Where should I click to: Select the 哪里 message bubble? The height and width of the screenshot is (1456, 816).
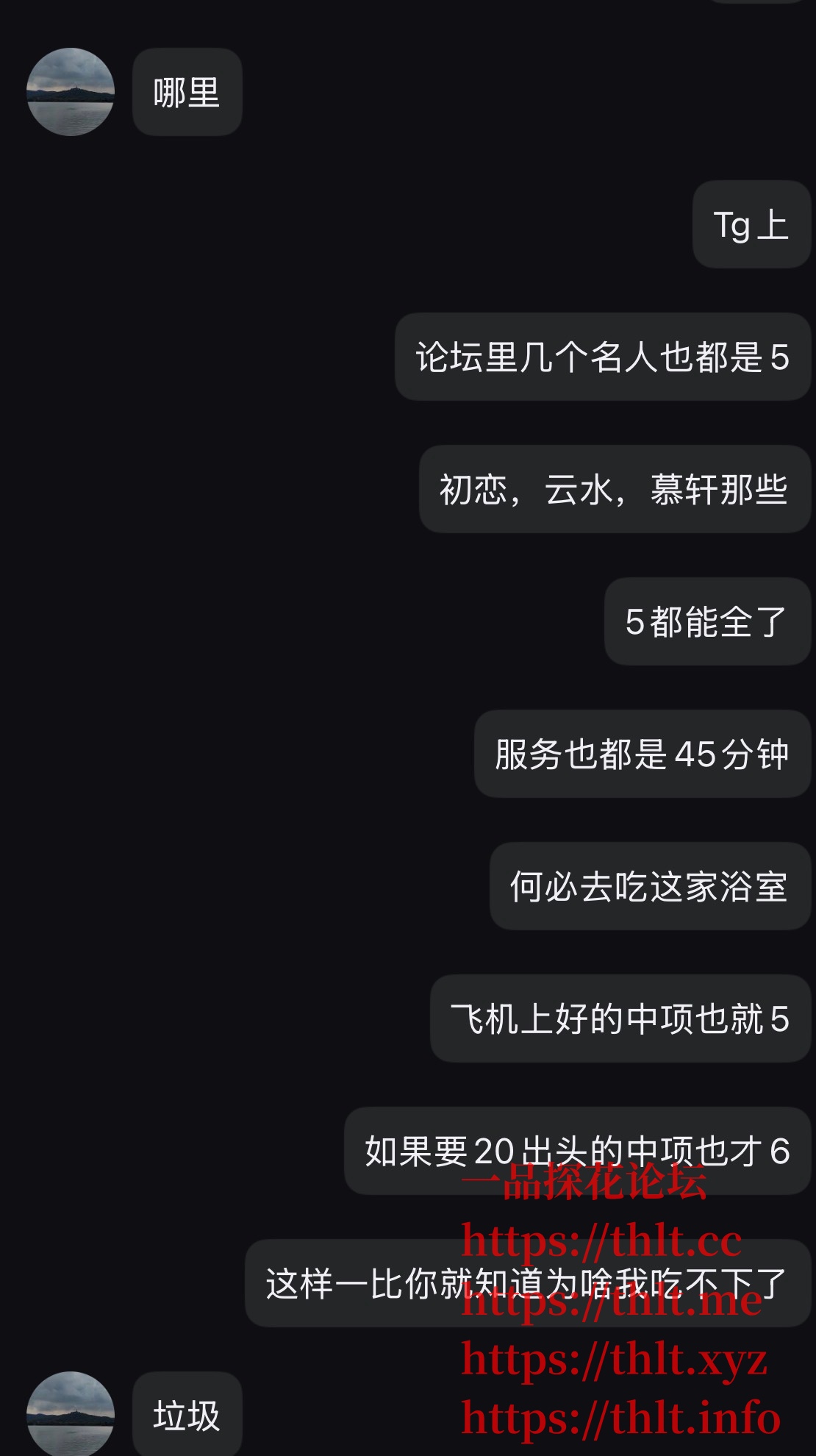pos(186,90)
